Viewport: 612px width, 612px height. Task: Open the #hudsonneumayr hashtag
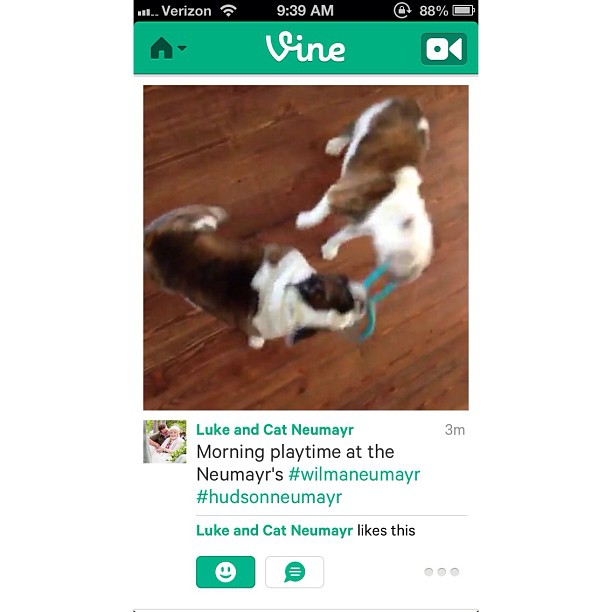pos(269,497)
